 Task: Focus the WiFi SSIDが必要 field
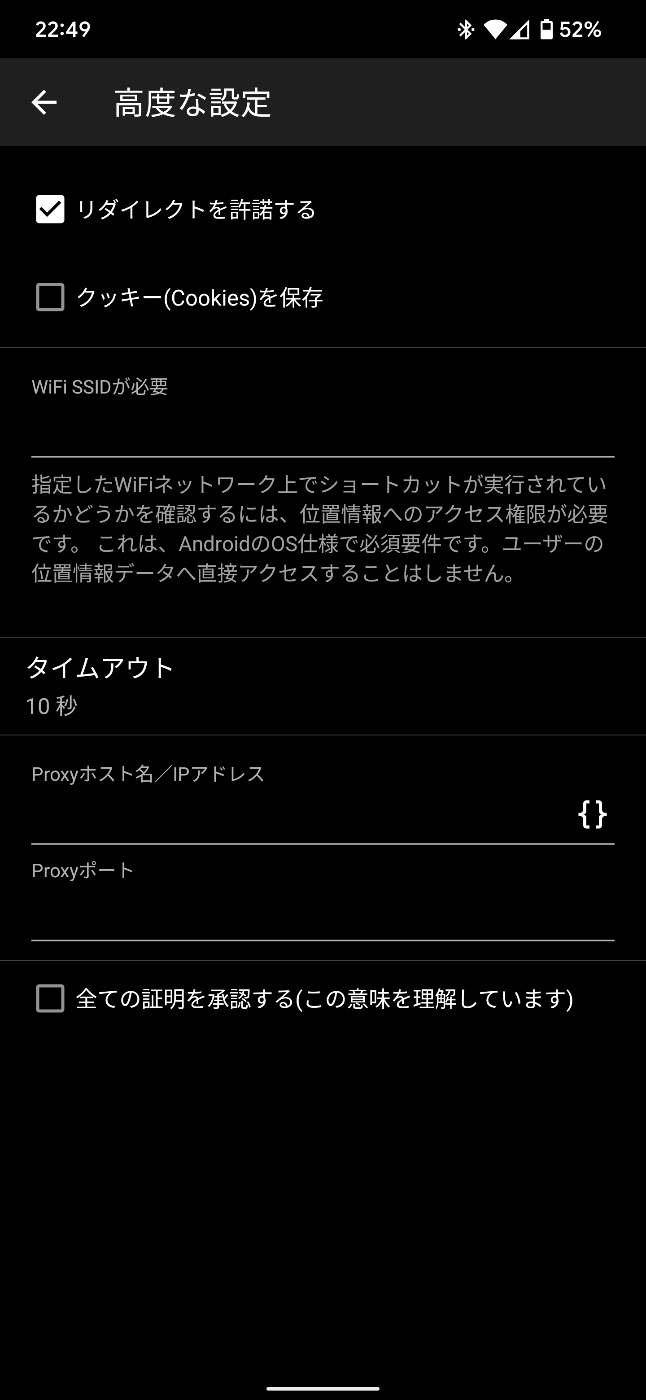coord(322,430)
